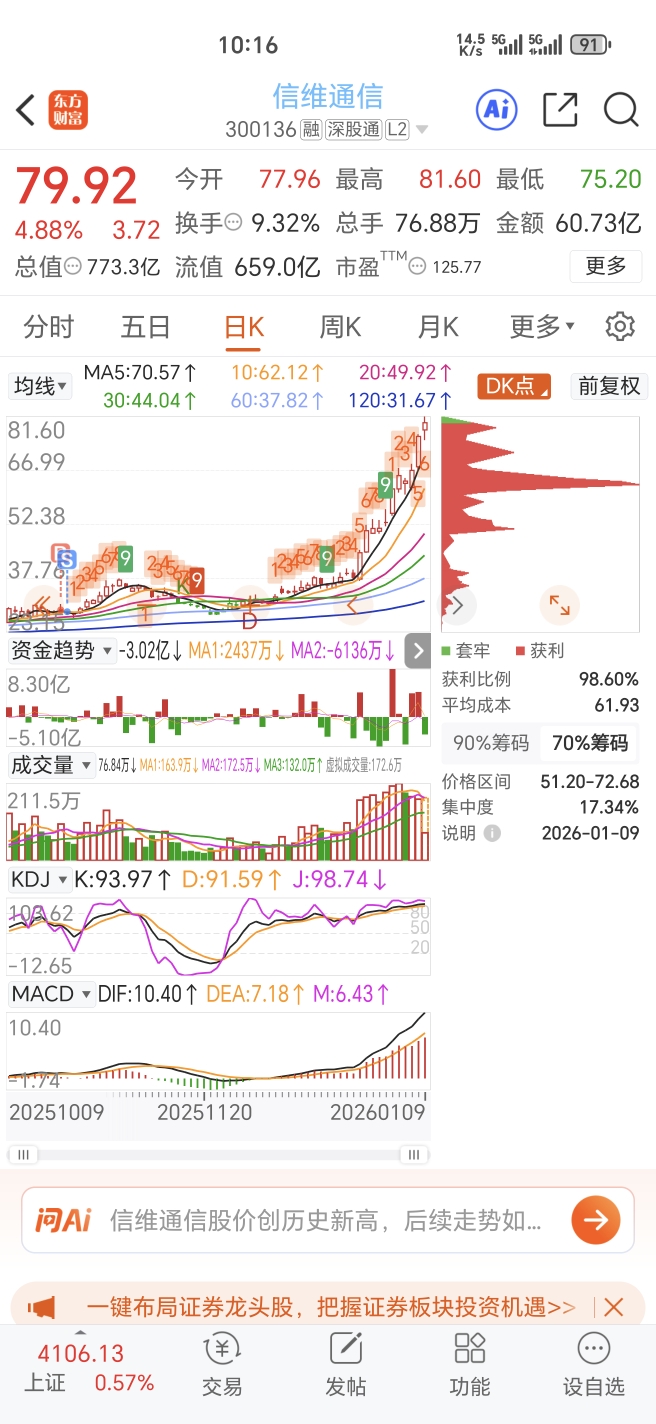Add stock via 设自选
This screenshot has height=1424, width=656.
594,1366
